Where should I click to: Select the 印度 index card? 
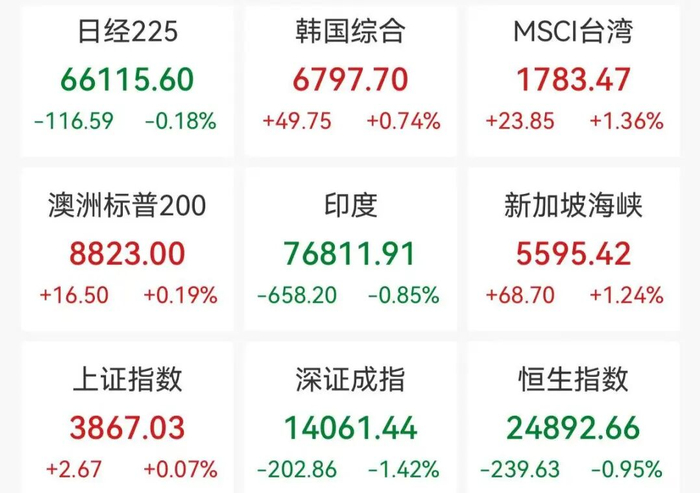click(x=350, y=249)
